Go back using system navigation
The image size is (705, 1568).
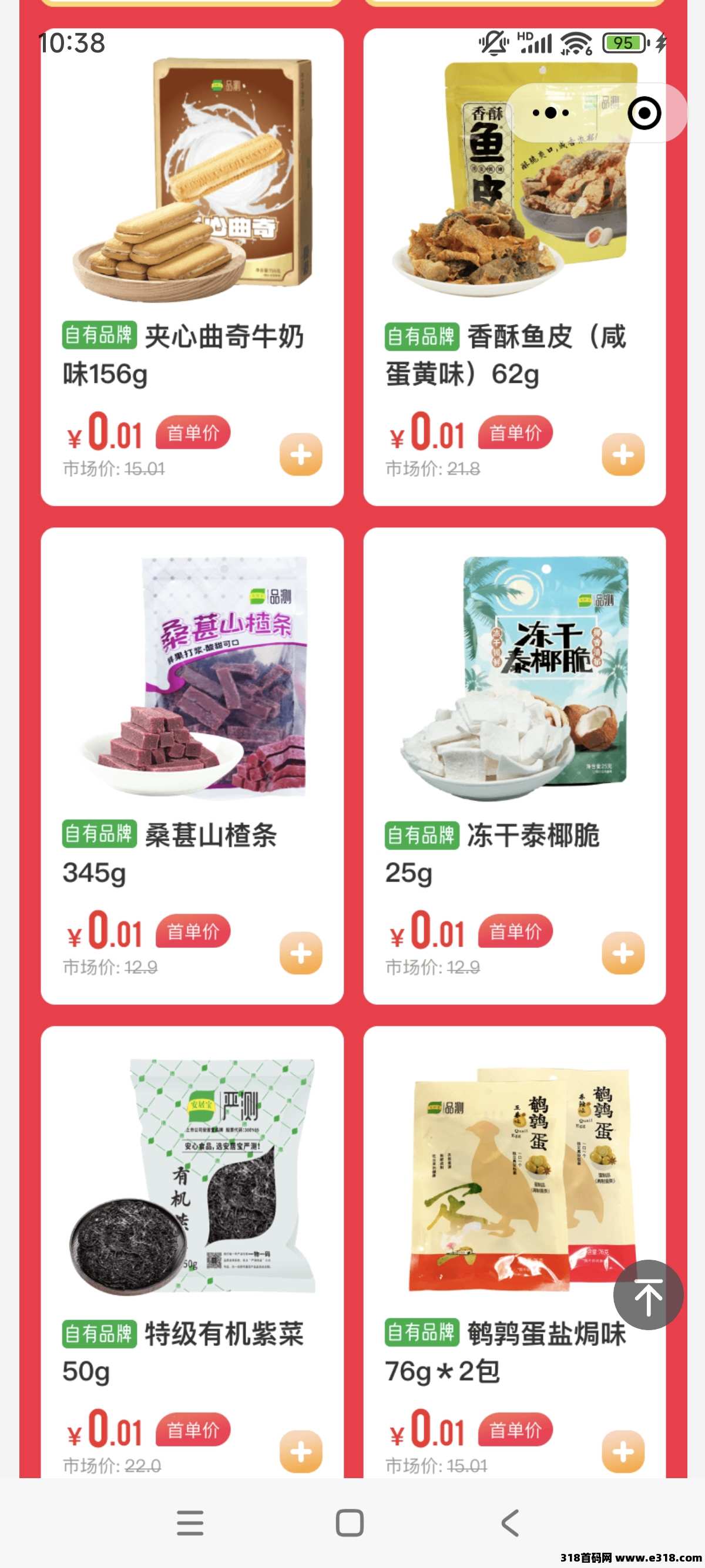pos(510,1523)
